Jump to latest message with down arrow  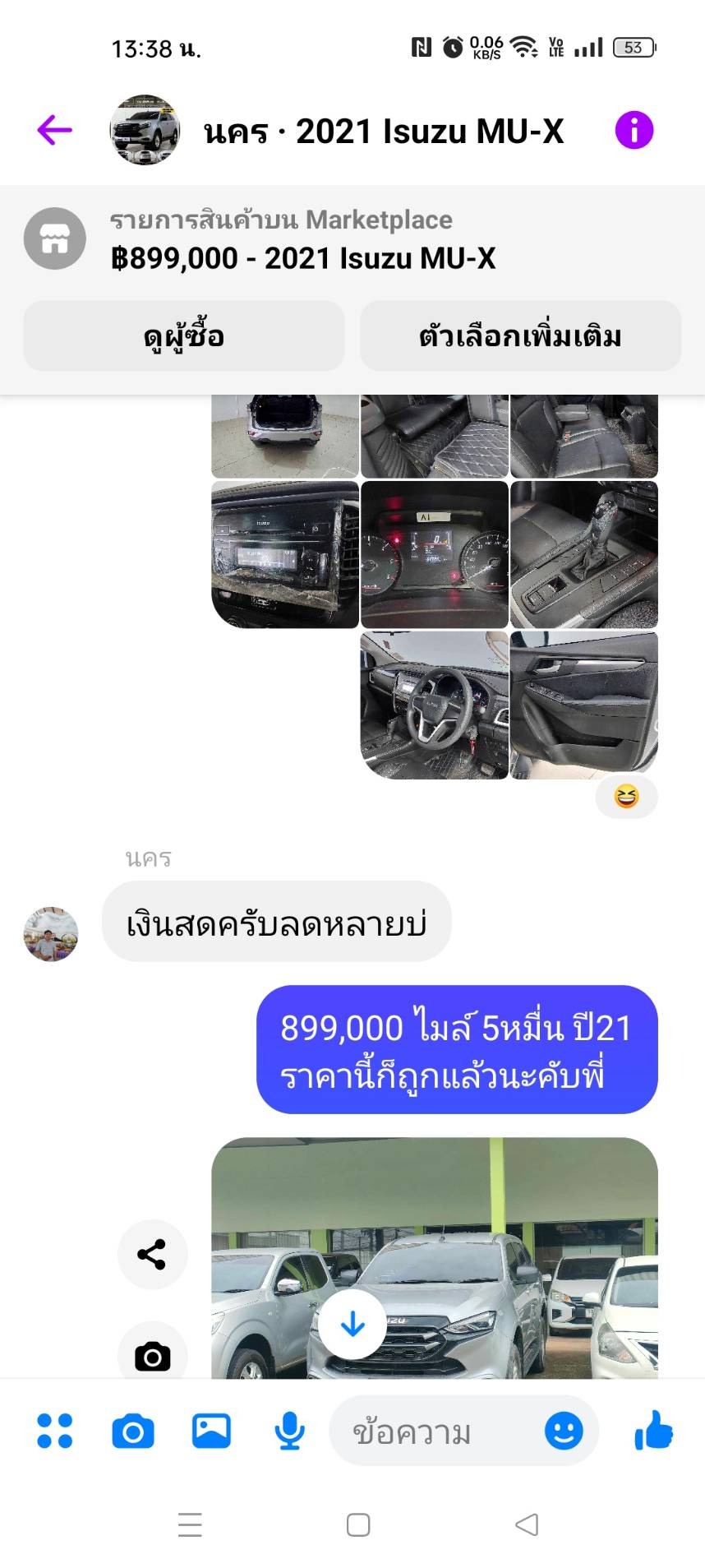tap(352, 1323)
